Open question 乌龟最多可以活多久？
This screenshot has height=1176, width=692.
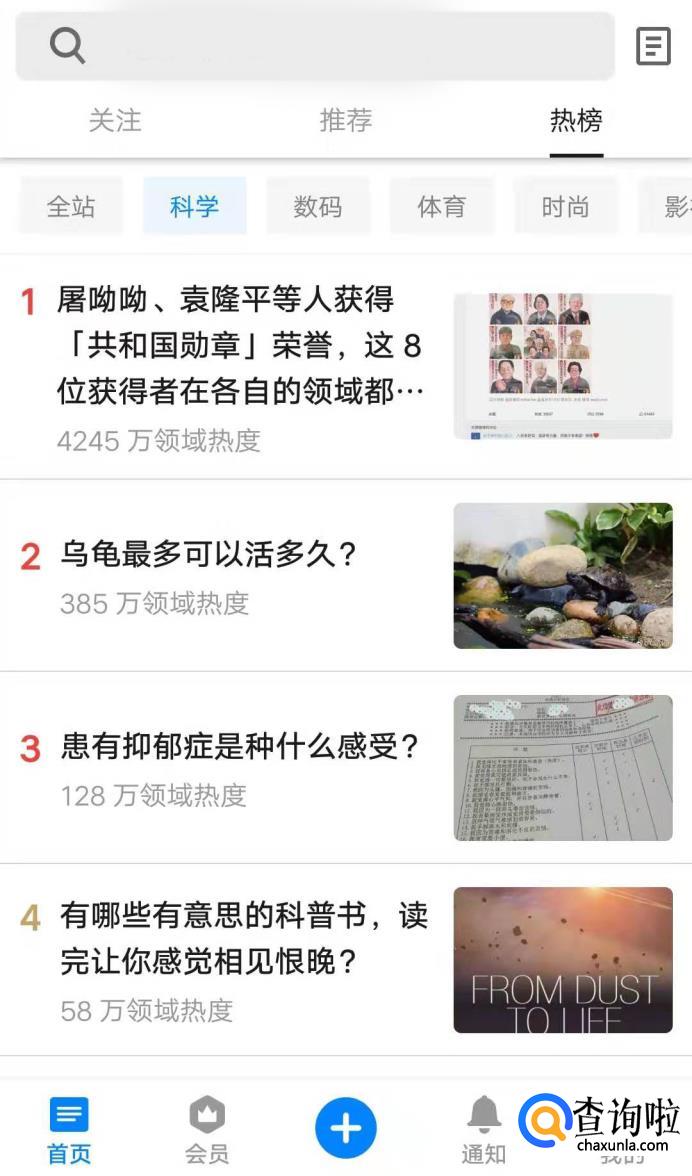point(209,553)
